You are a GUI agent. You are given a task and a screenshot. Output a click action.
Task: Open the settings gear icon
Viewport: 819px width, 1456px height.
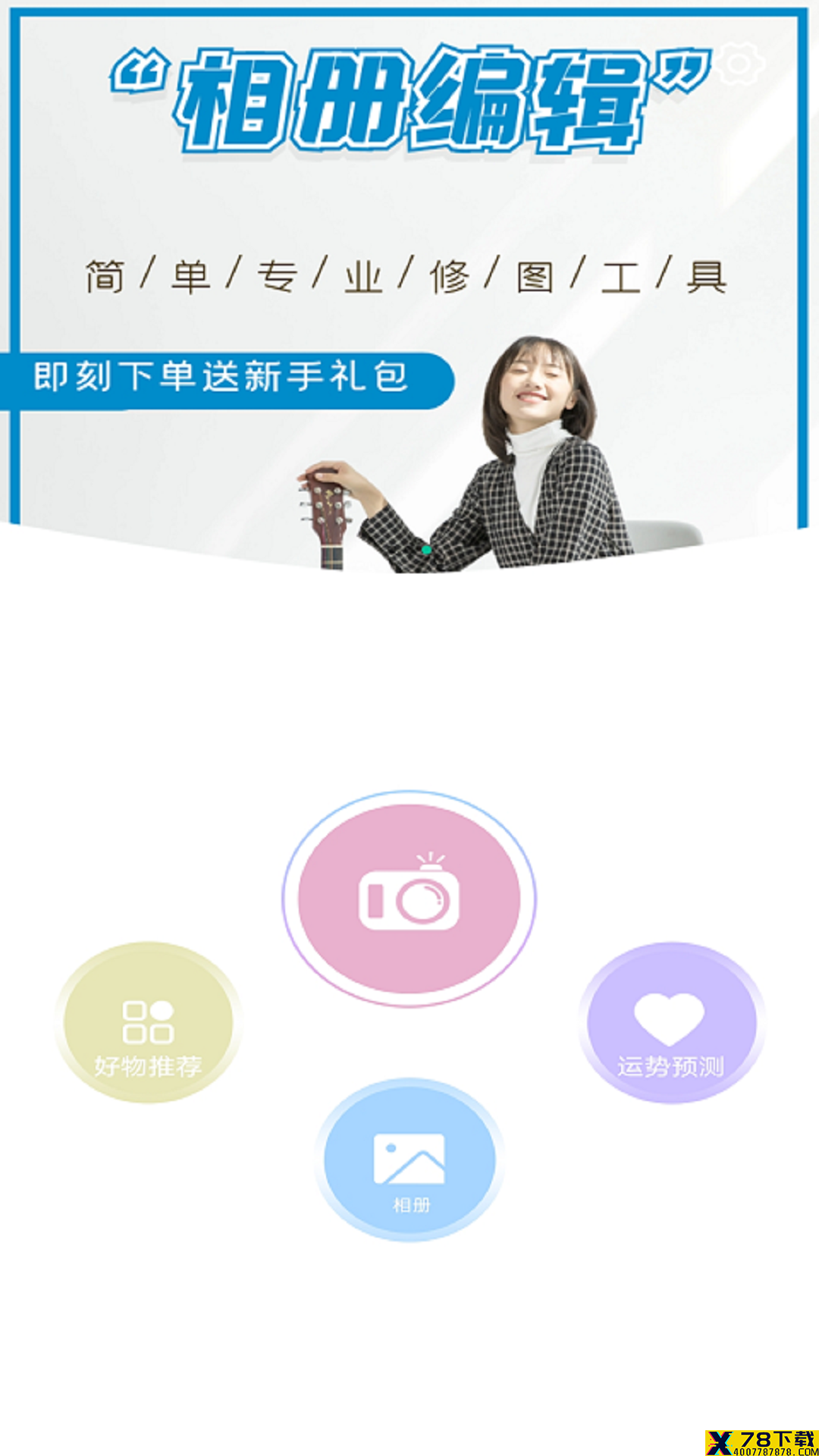point(739,64)
